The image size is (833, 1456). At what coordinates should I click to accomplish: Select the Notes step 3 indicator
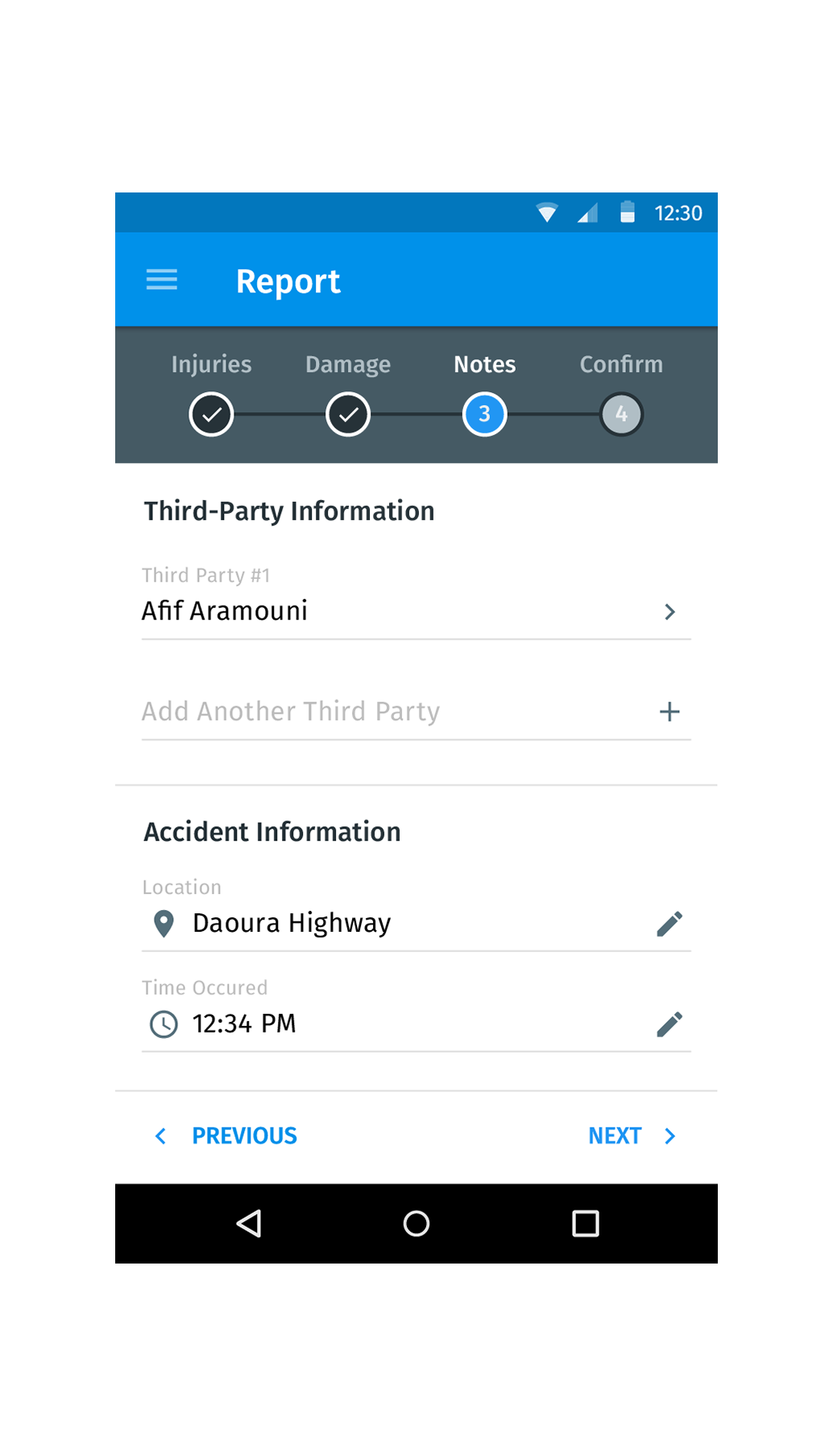pyautogui.click(x=484, y=414)
